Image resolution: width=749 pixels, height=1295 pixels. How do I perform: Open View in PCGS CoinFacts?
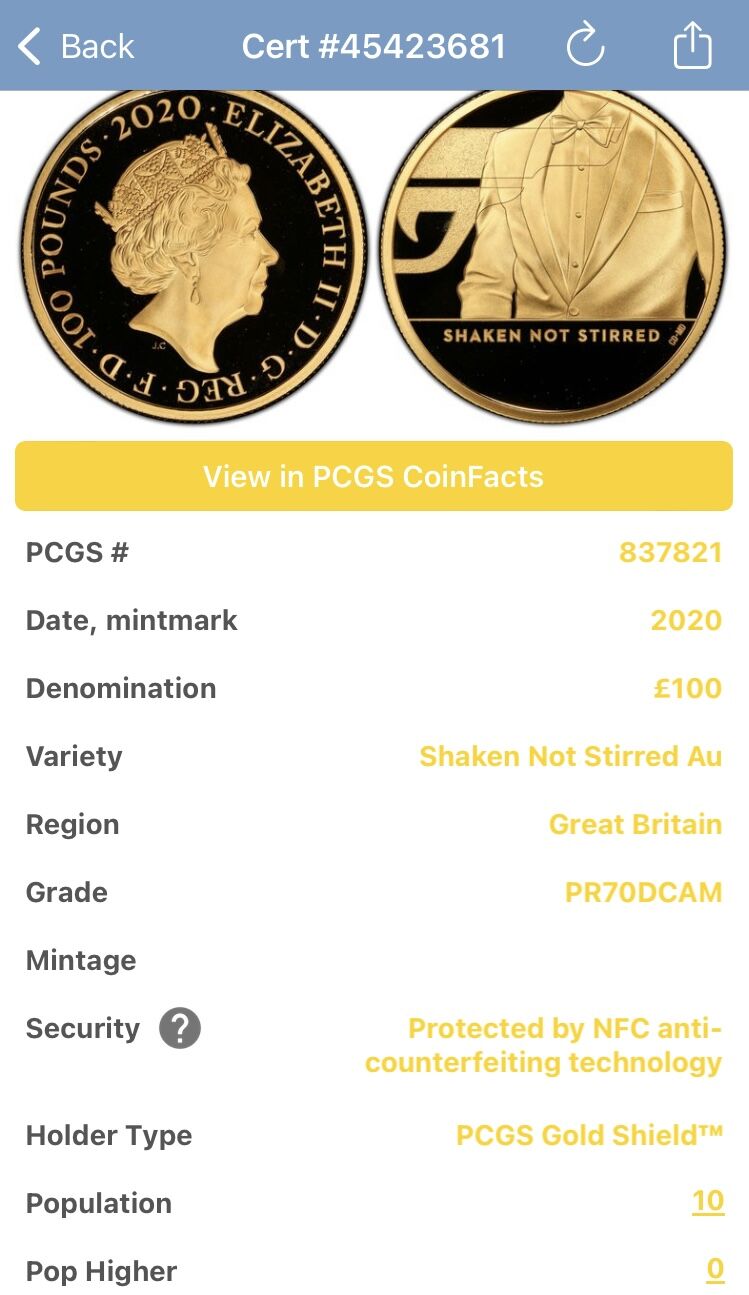click(x=374, y=476)
